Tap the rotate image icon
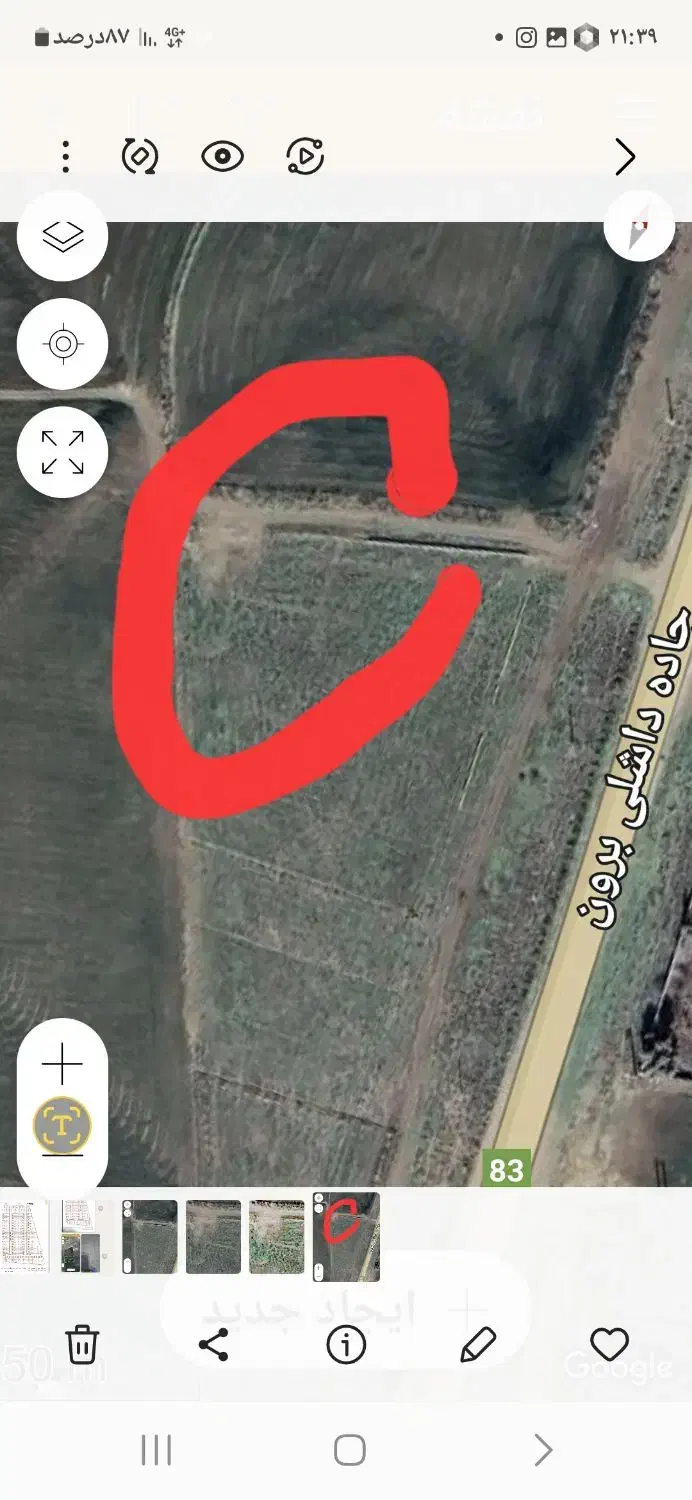The image size is (692, 1500). 140,157
